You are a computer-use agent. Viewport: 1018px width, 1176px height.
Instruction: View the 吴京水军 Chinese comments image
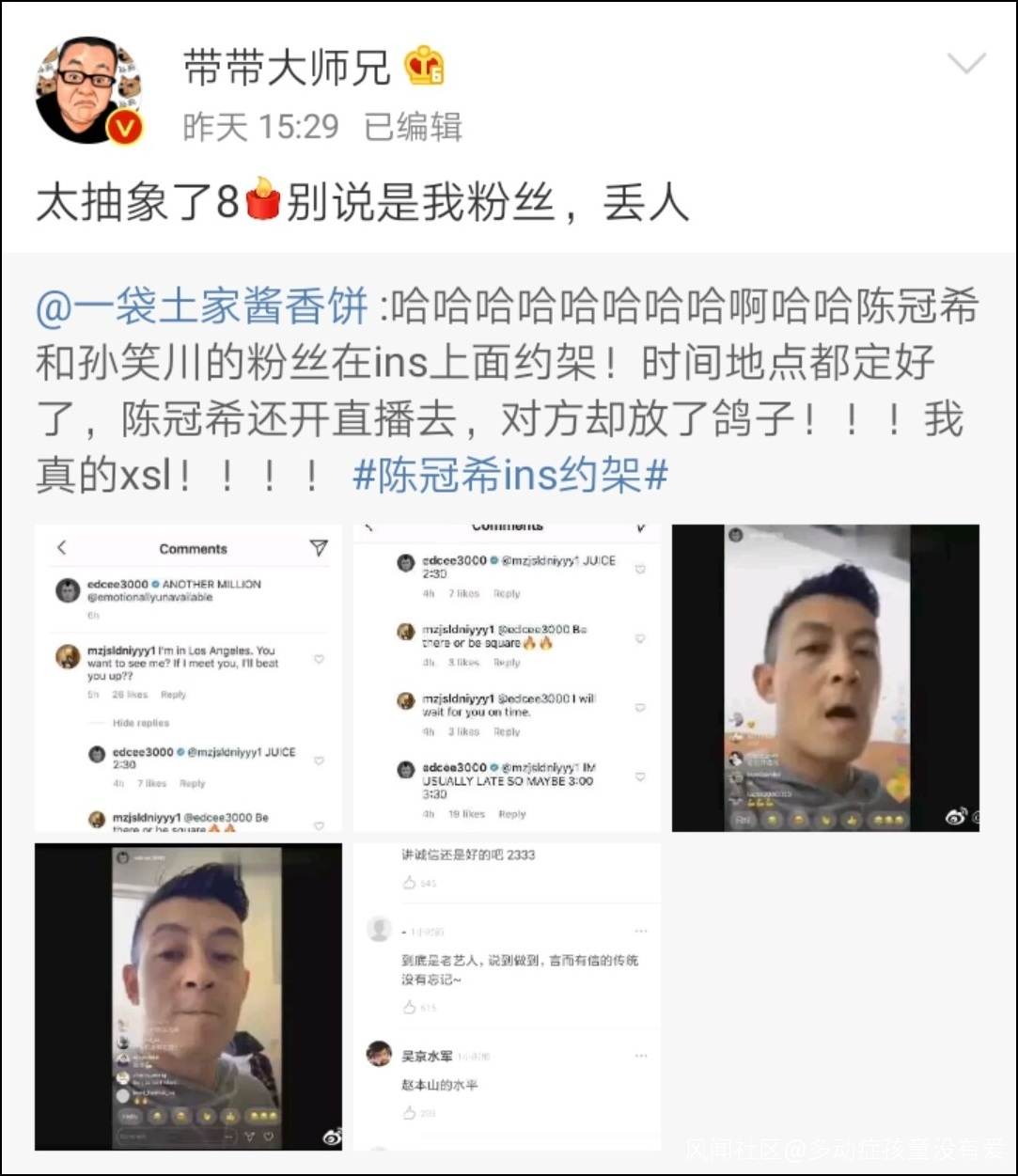click(x=507, y=996)
